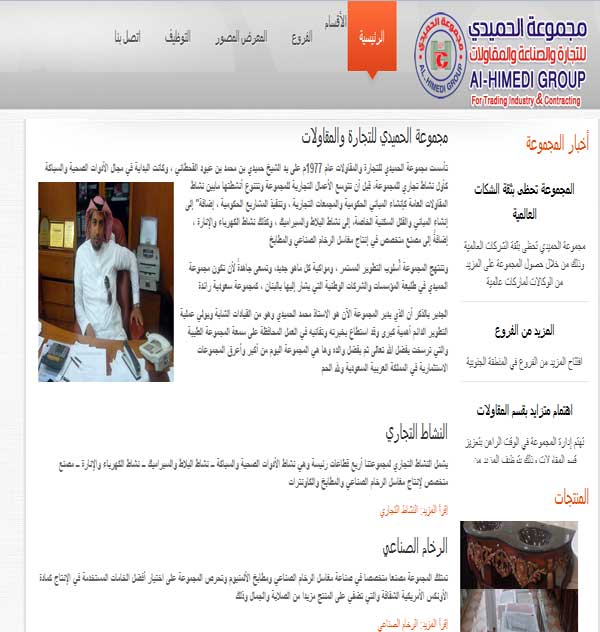
Task: Open the الأقسام sections menu
Action: [336, 22]
